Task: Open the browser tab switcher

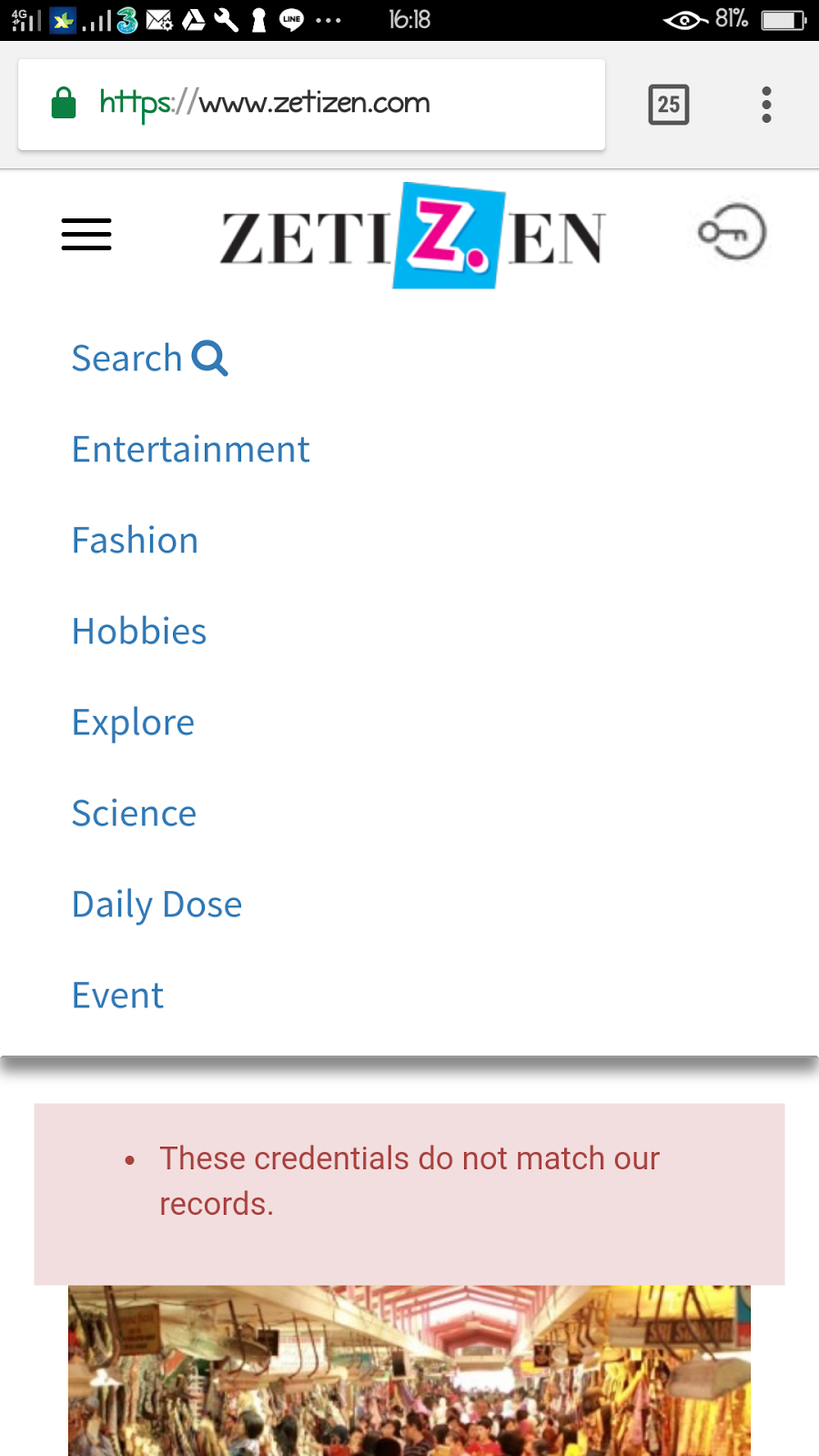Action: [668, 105]
